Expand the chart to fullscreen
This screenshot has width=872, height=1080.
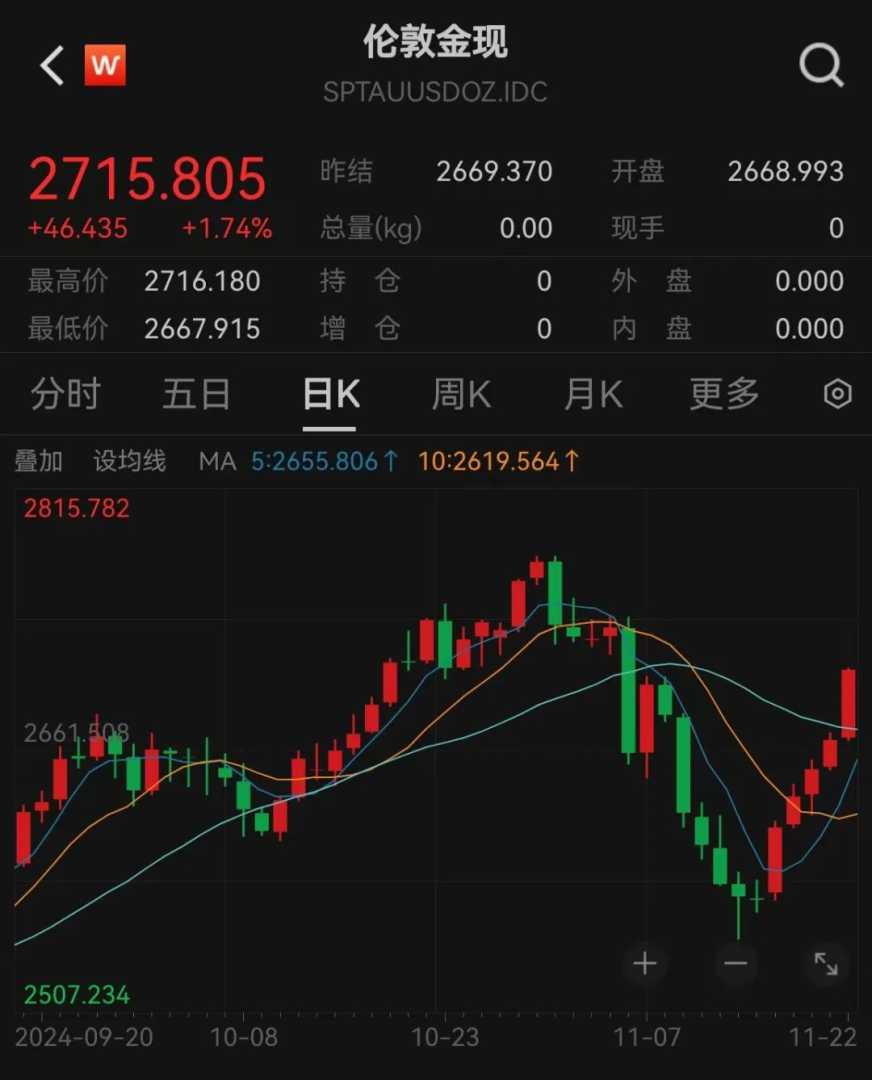[826, 964]
